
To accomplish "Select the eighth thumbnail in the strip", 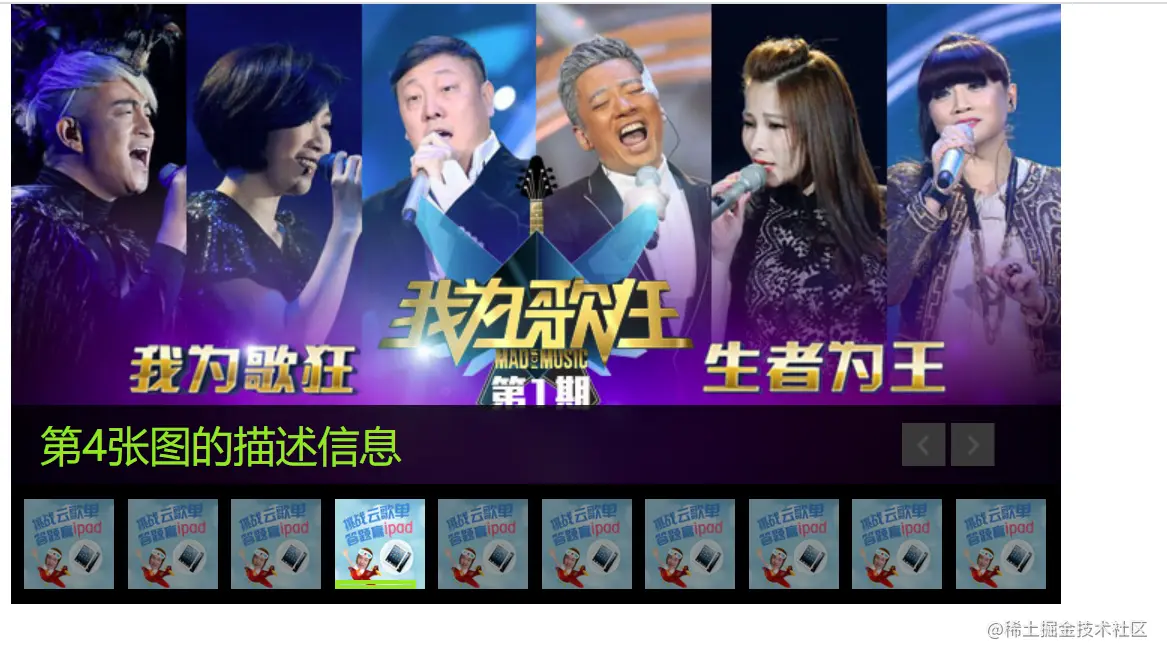I will tap(794, 544).
